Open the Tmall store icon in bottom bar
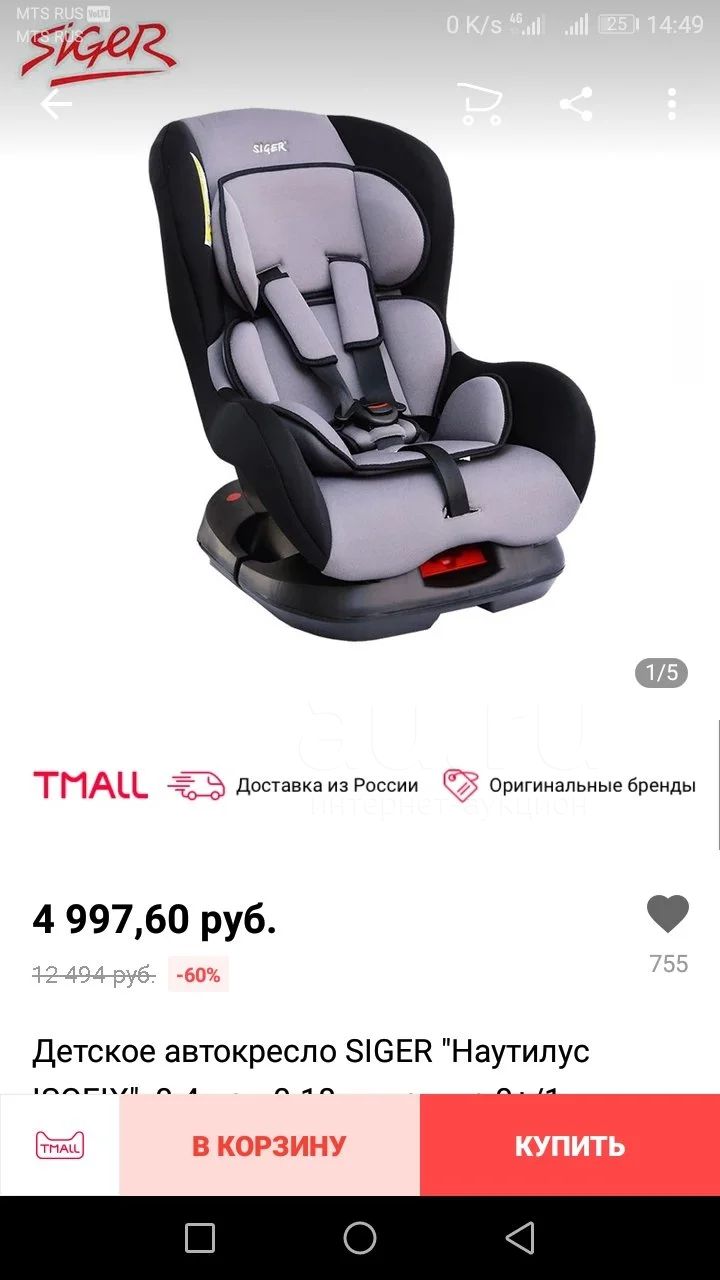720x1280 pixels. tap(60, 1145)
